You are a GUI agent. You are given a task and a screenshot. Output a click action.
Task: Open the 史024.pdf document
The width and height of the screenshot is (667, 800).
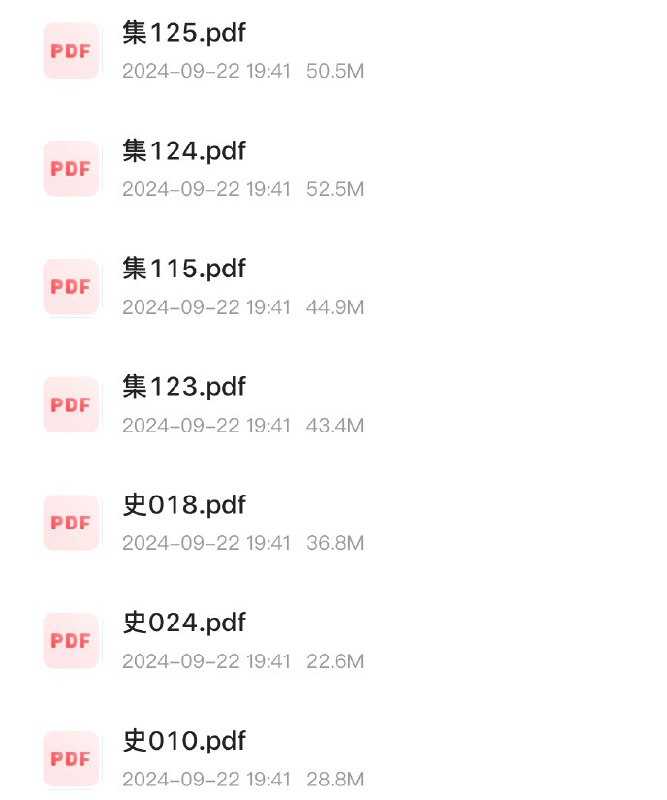(x=184, y=624)
